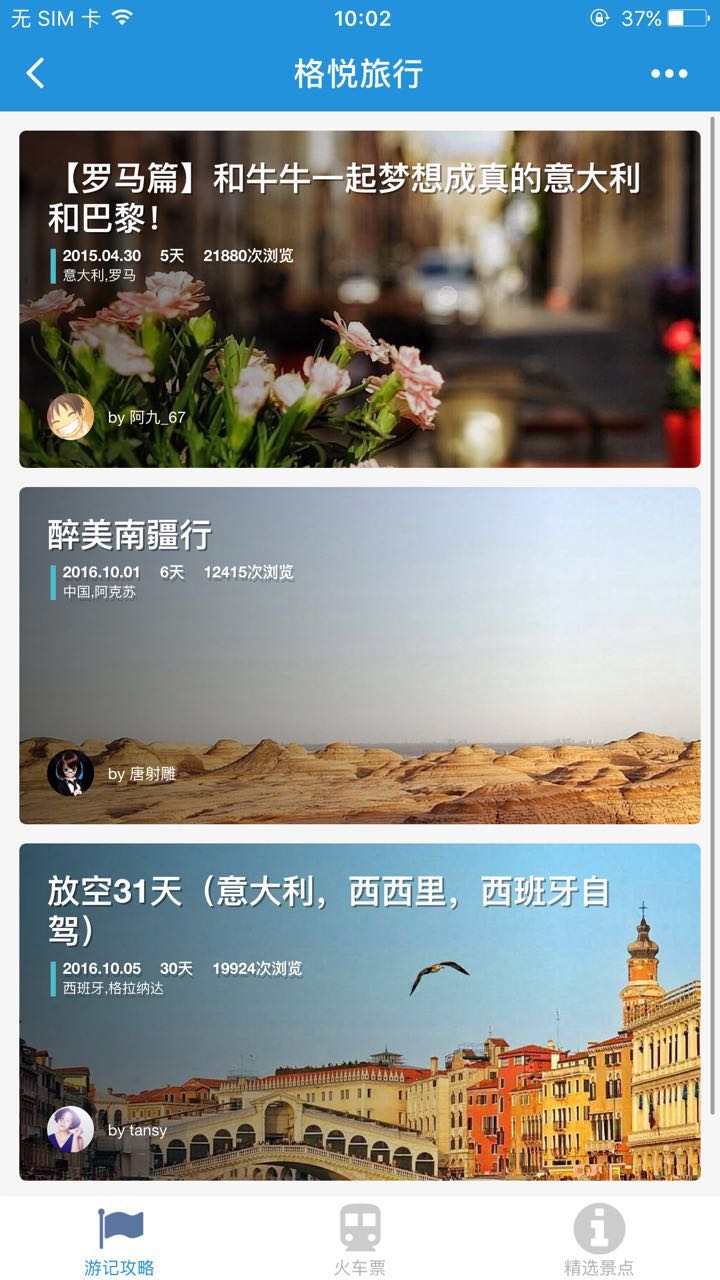Switch to the 火车票 tab
This screenshot has height=1280, width=720.
point(359,1240)
